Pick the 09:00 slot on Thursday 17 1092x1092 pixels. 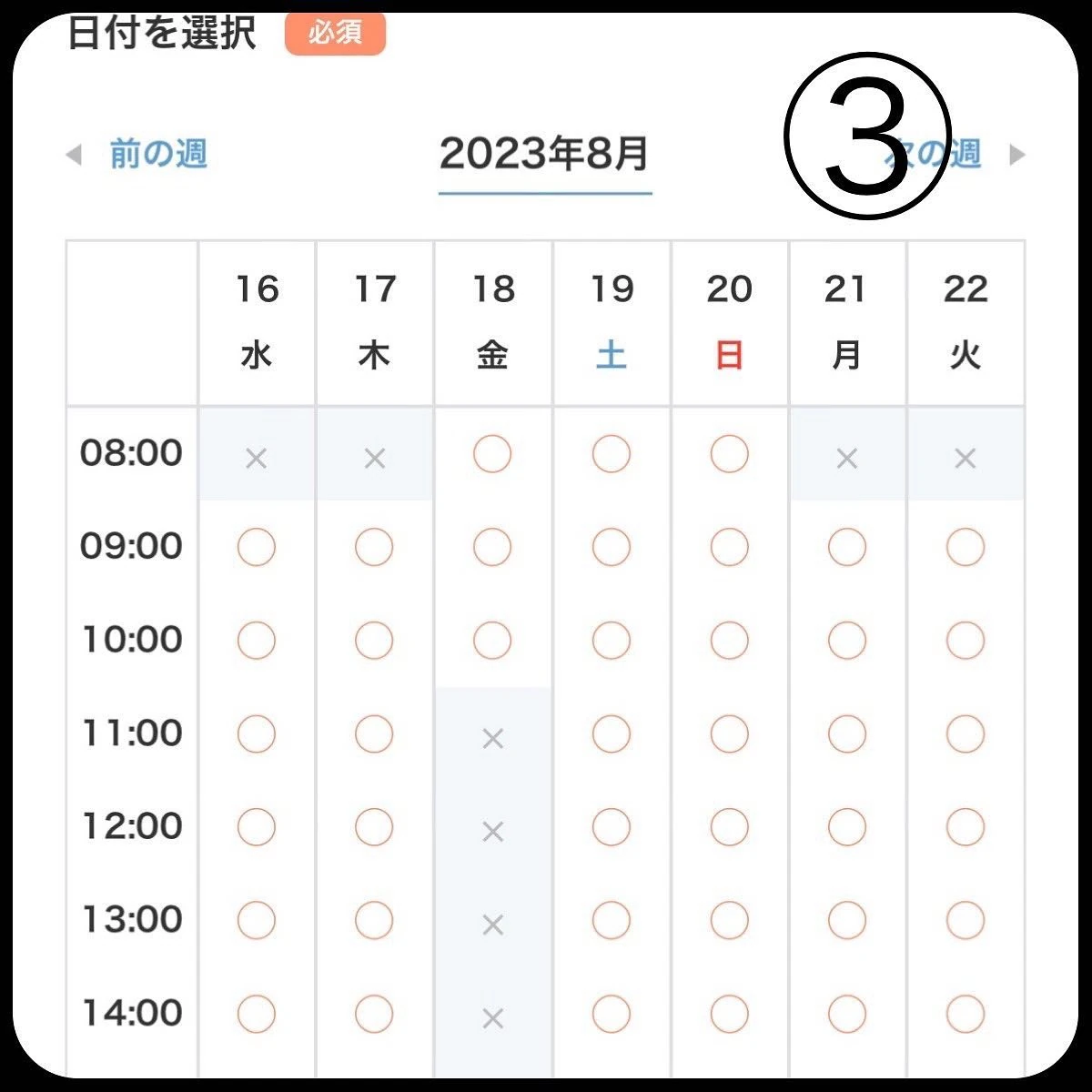tap(374, 548)
